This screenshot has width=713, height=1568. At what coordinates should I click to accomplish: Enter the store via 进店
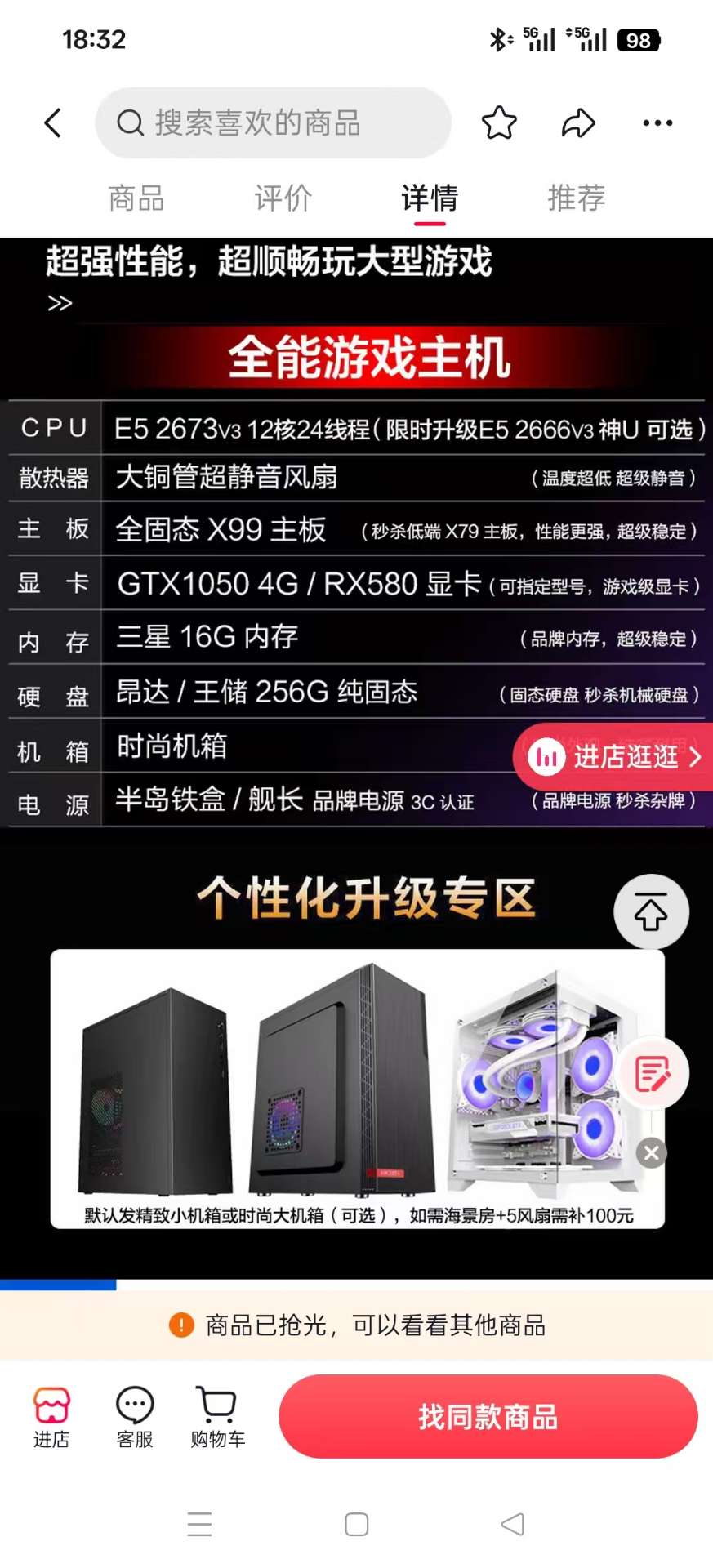pyautogui.click(x=51, y=1417)
